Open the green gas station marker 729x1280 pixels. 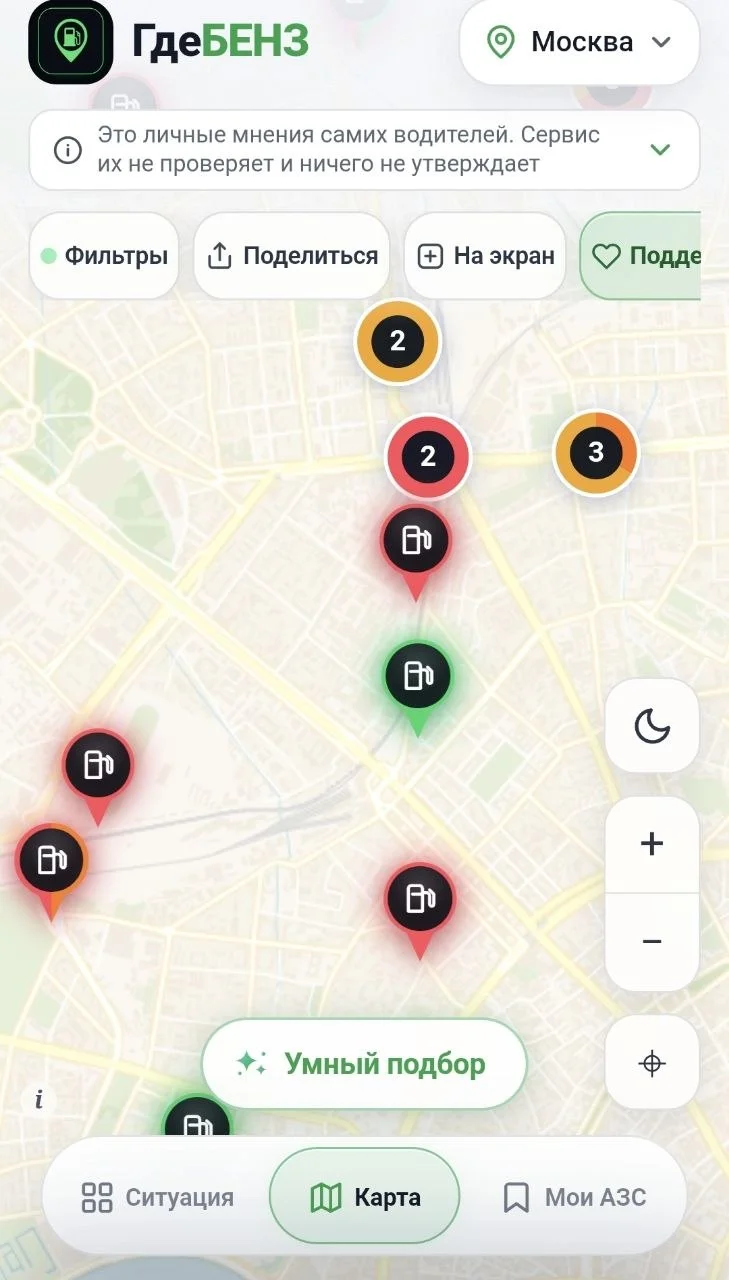pos(417,680)
